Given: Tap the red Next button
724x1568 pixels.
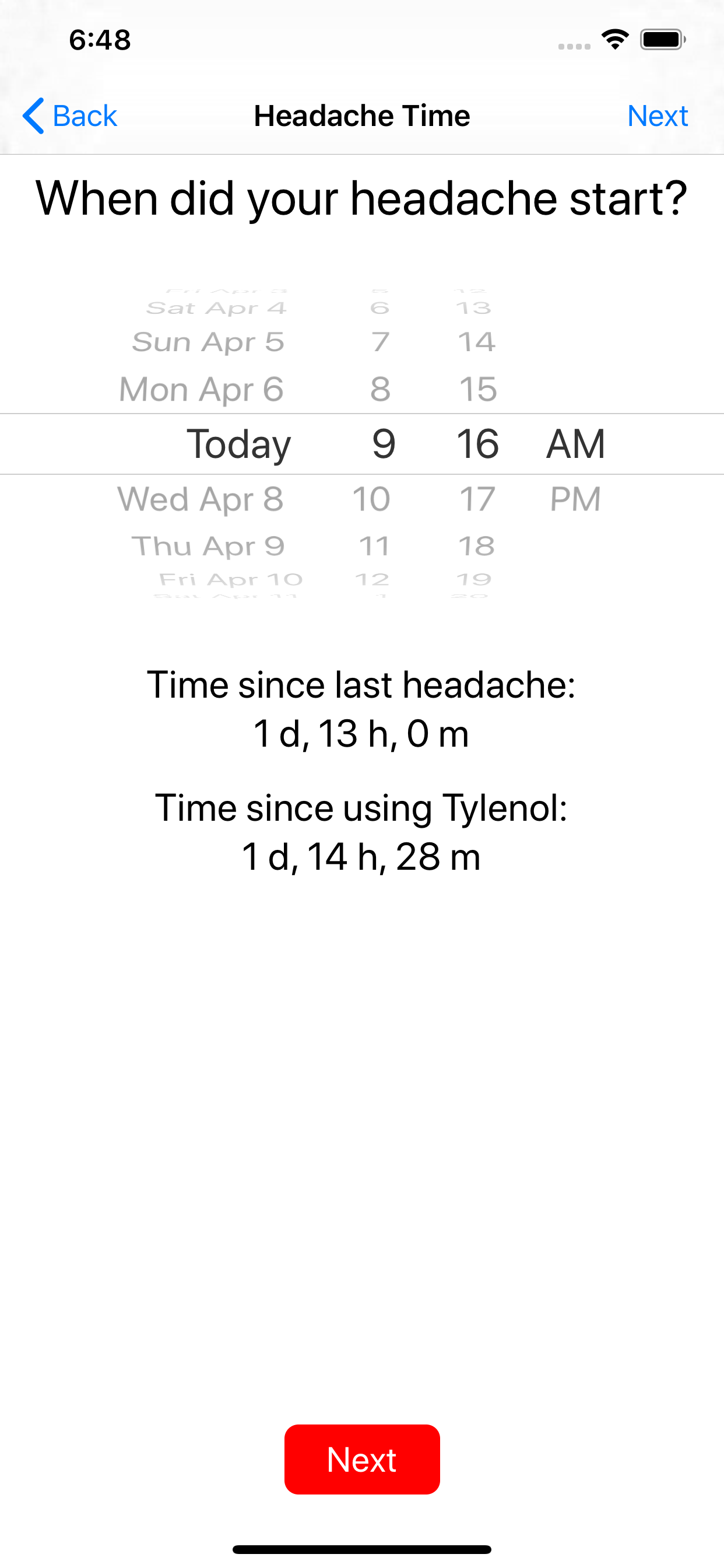Looking at the screenshot, I should click(362, 1459).
